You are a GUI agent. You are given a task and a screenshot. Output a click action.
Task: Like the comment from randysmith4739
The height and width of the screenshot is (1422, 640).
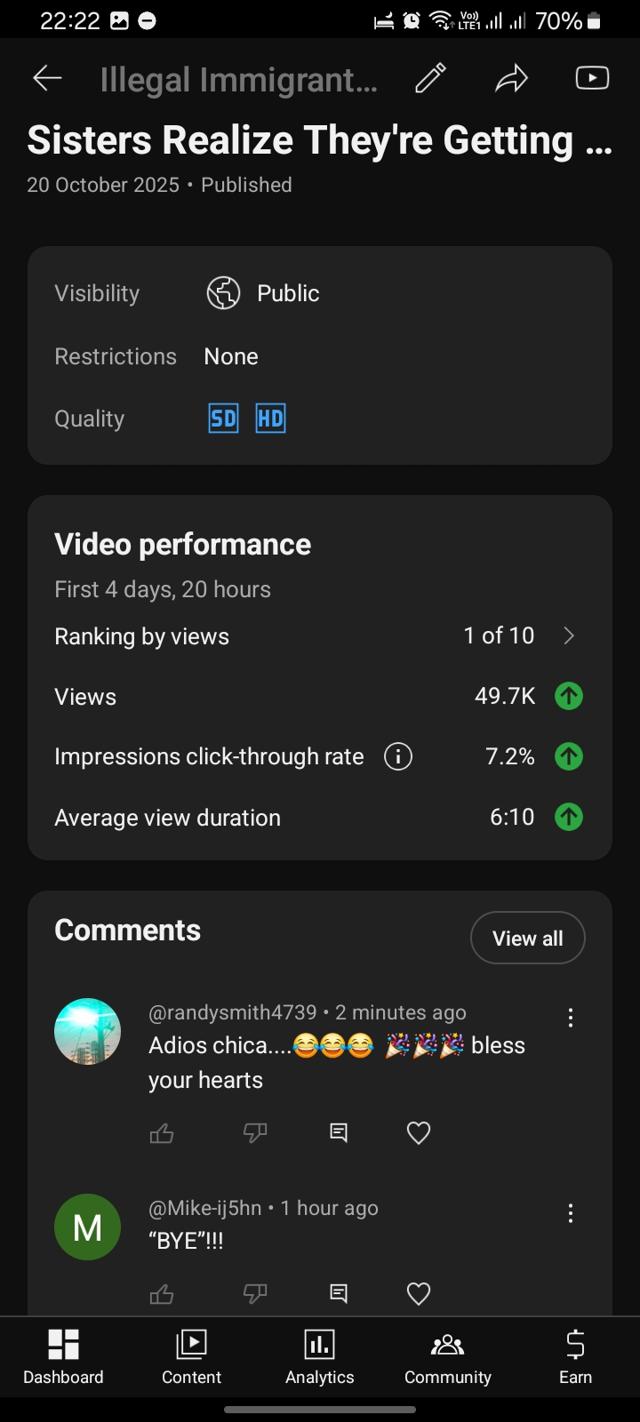[x=161, y=1133]
